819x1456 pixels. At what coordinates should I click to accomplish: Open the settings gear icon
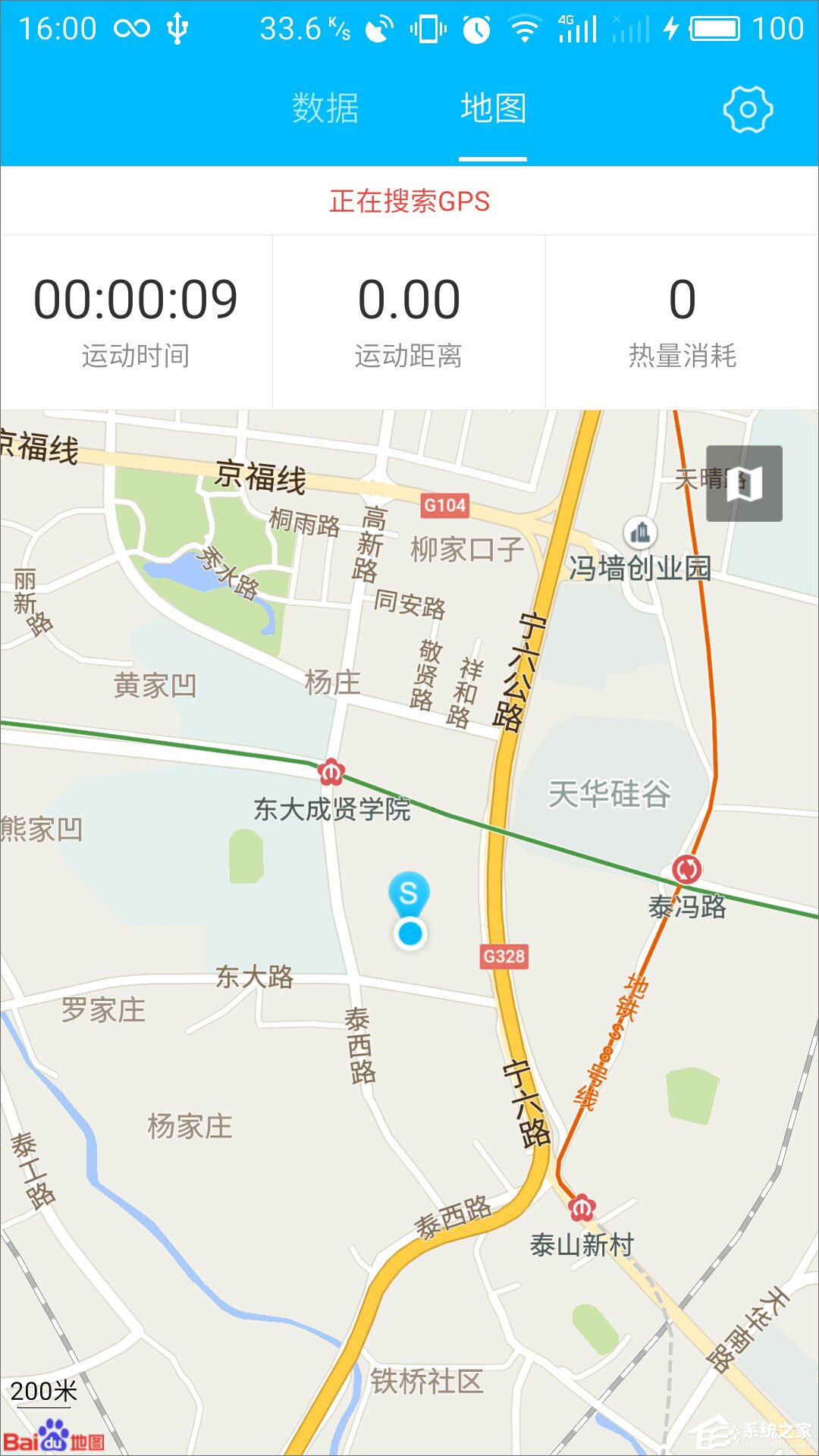[746, 108]
